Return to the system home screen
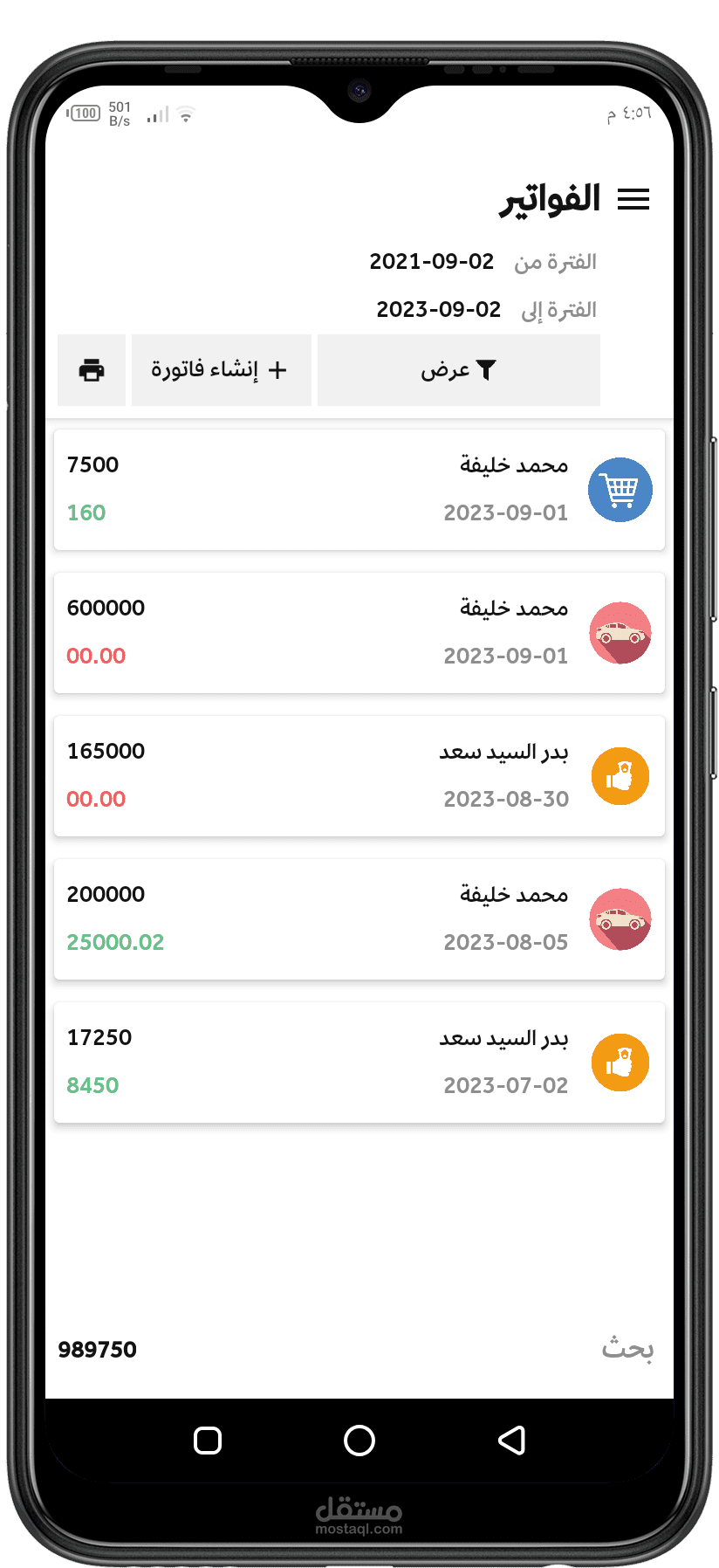 pos(359,1440)
